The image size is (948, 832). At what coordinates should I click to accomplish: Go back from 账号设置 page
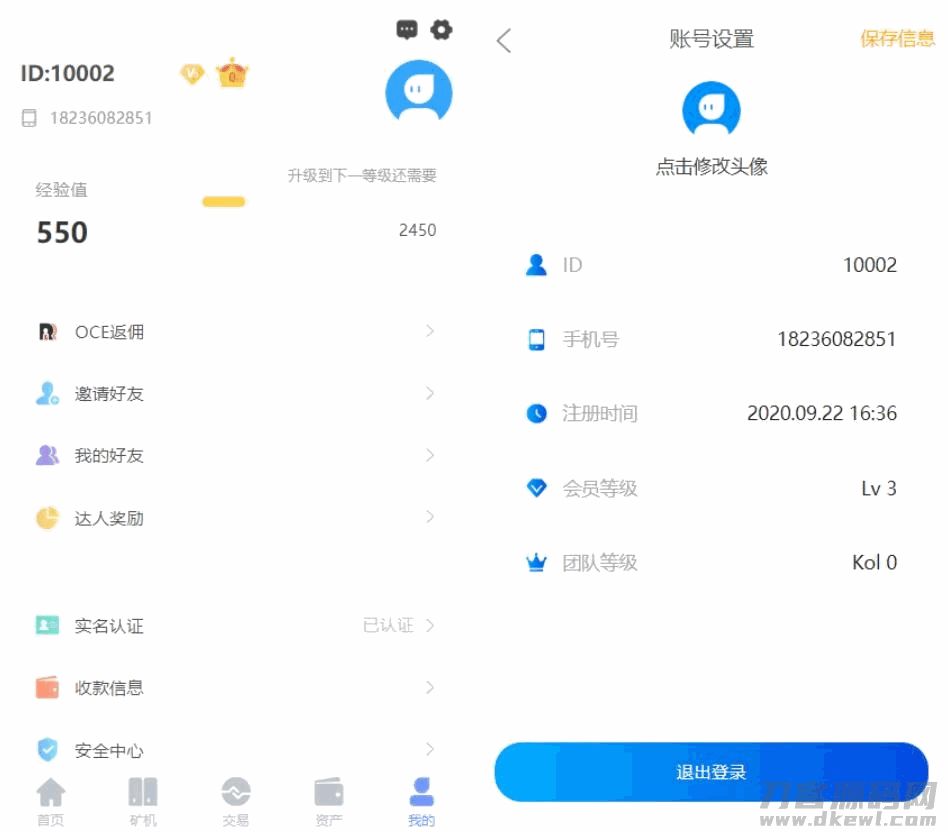click(504, 40)
